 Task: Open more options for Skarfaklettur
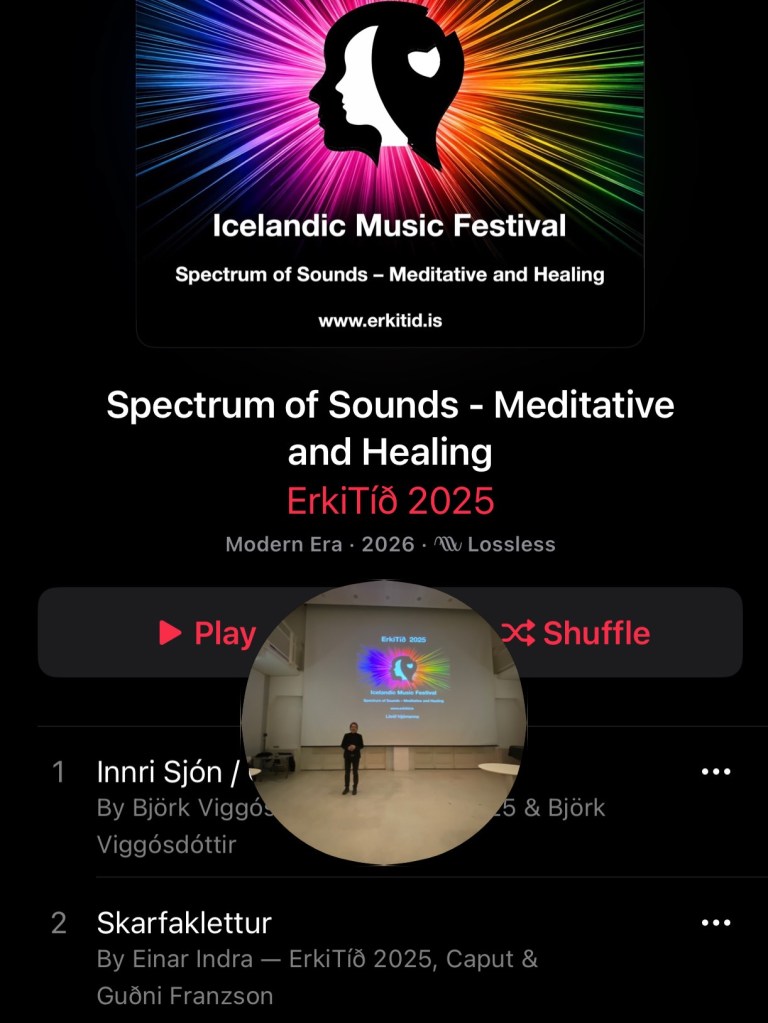point(716,922)
